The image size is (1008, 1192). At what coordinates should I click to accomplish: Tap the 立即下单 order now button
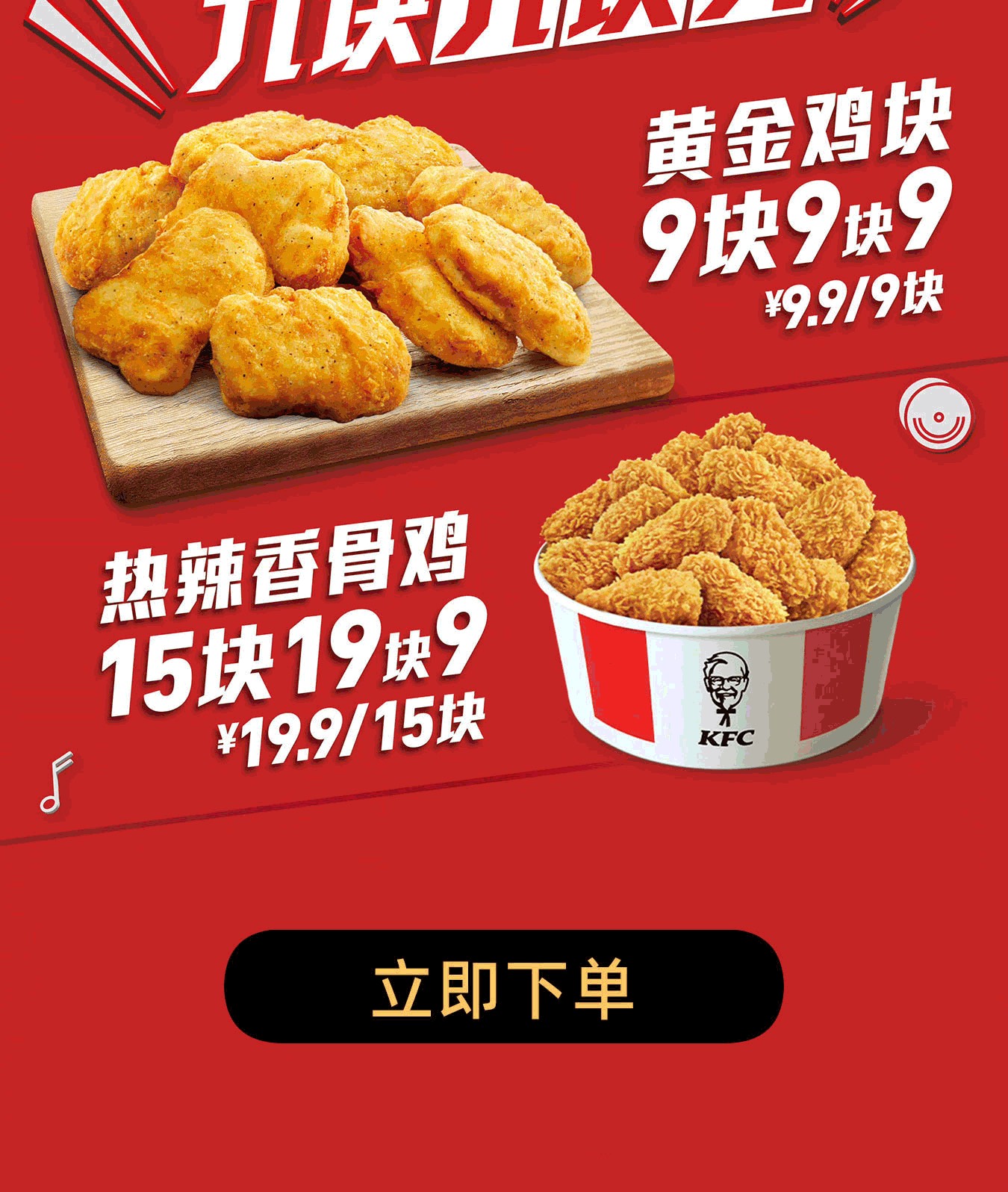click(503, 987)
